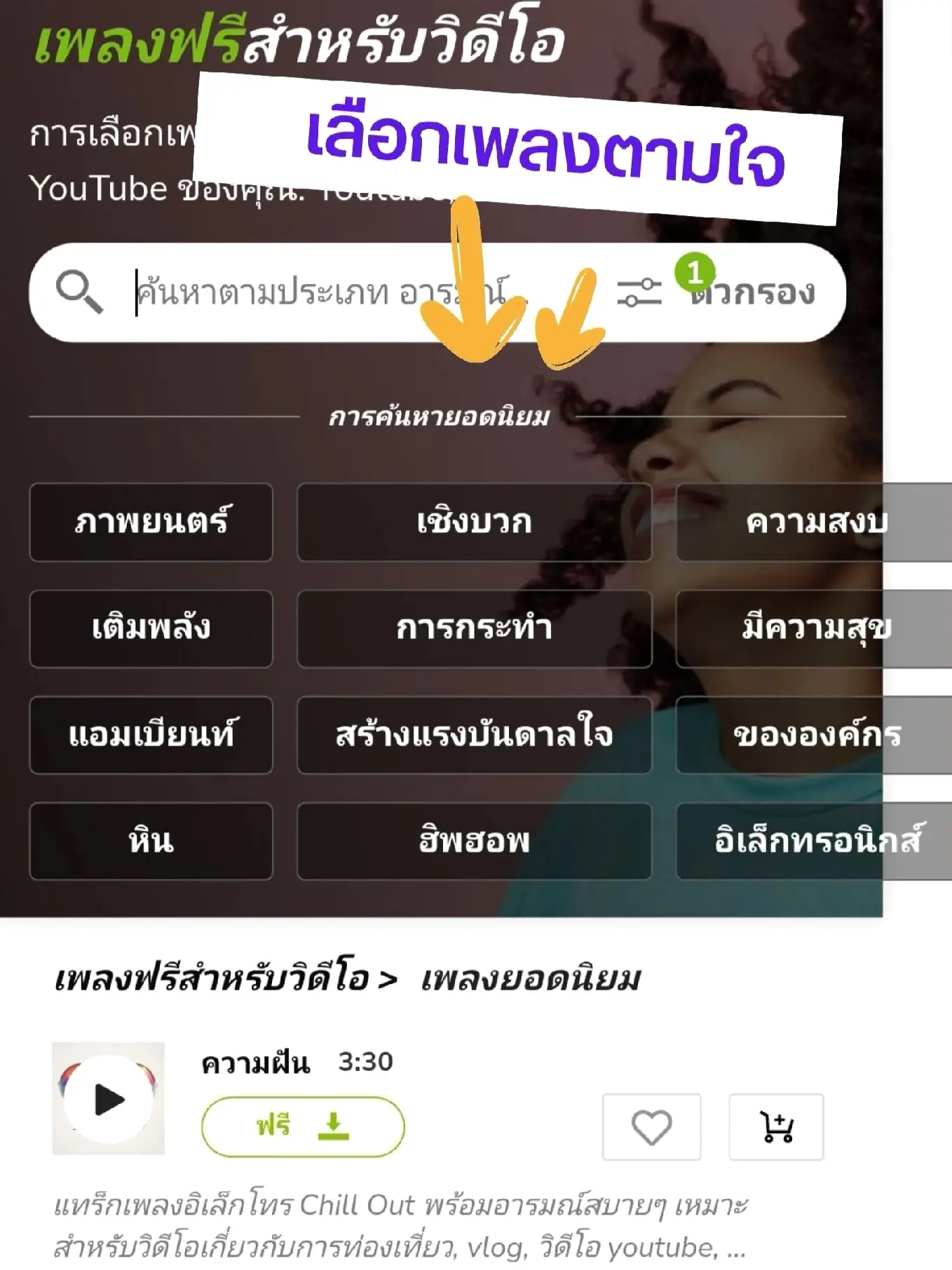Open the สร้างแรงบันดาลใจ chip

click(474, 735)
